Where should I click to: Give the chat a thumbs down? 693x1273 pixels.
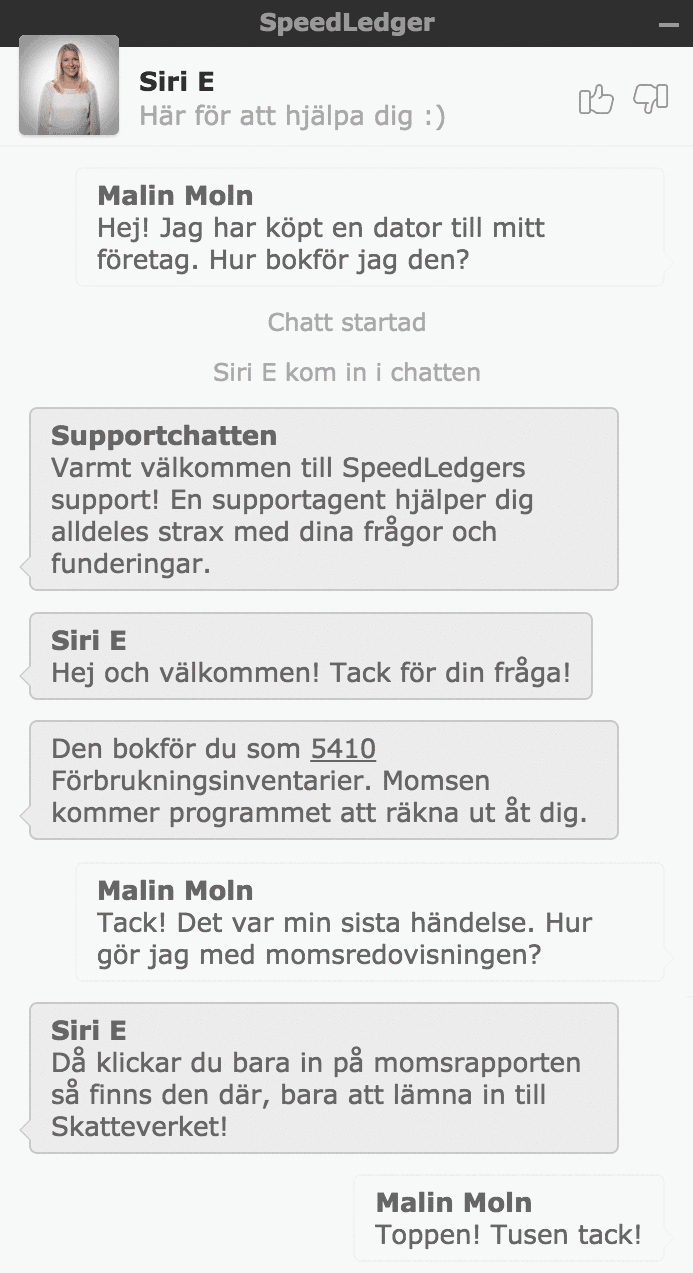(651, 99)
